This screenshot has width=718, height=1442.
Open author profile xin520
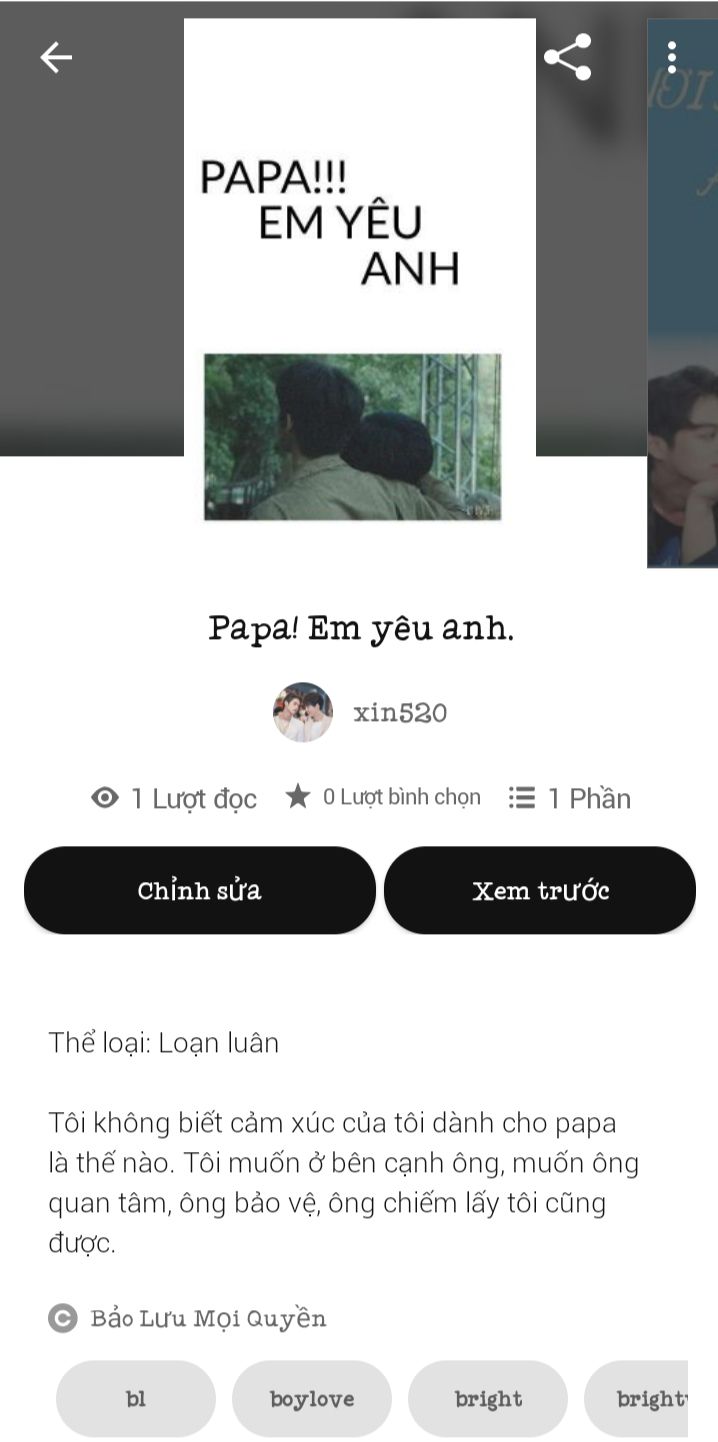click(360, 713)
